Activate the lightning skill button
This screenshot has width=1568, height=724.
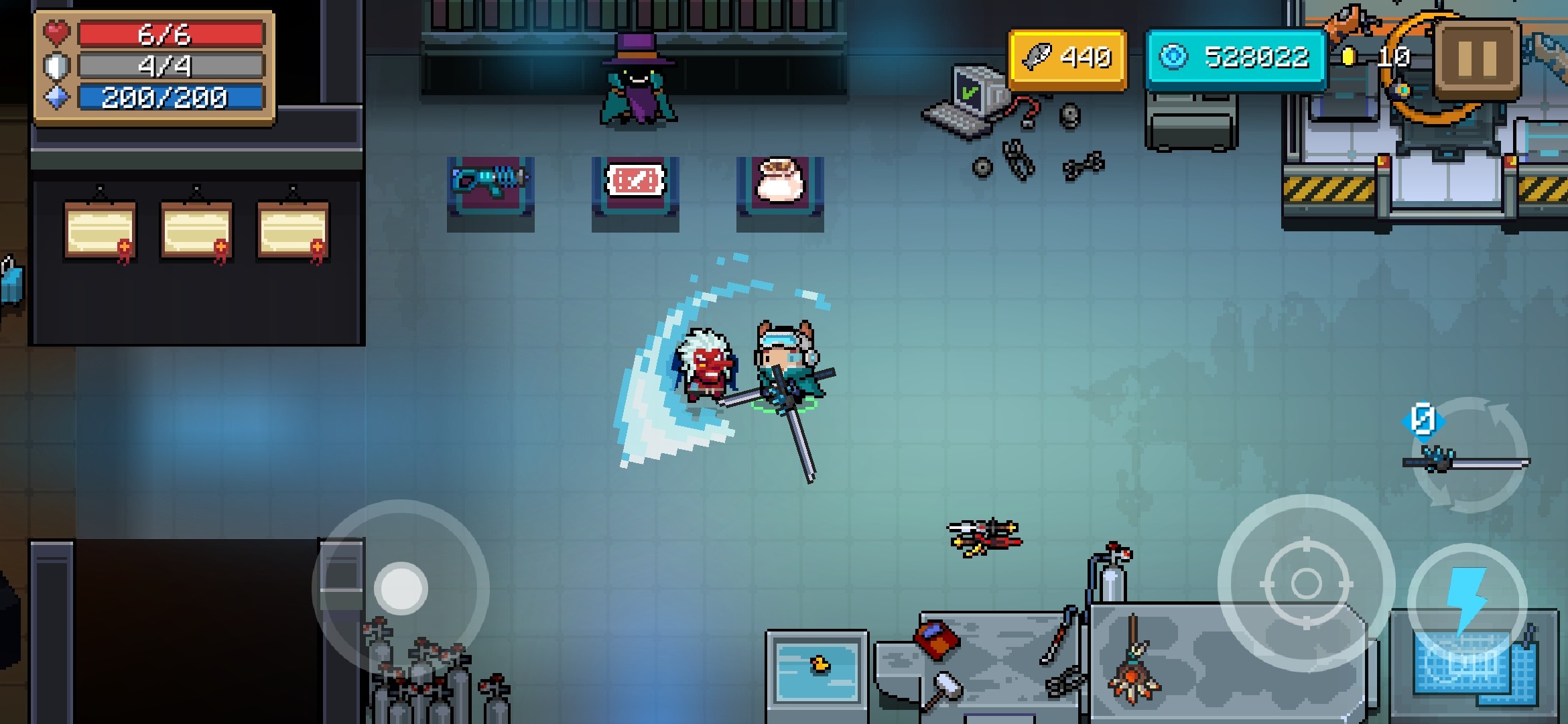tap(1467, 602)
